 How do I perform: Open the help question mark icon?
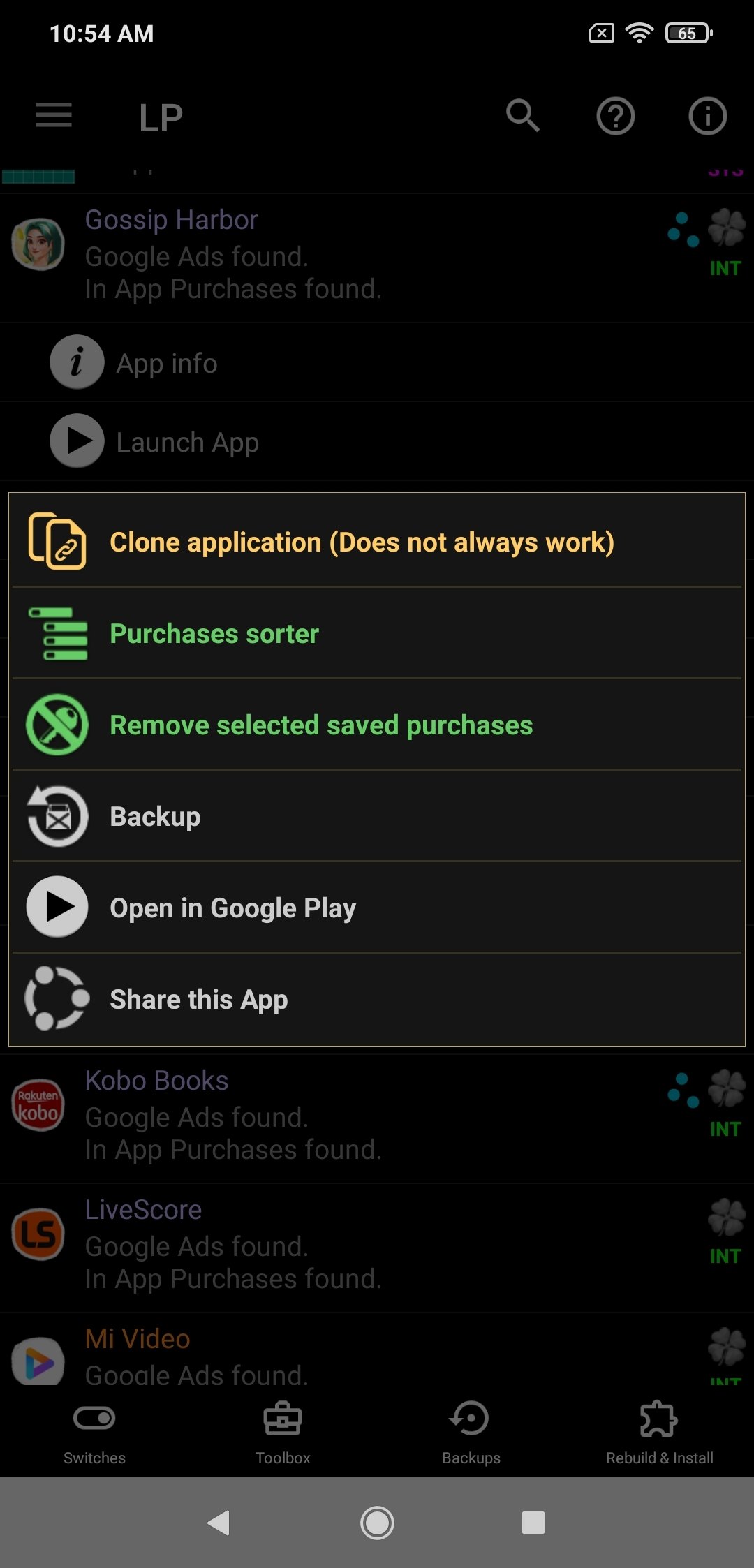pyautogui.click(x=615, y=116)
